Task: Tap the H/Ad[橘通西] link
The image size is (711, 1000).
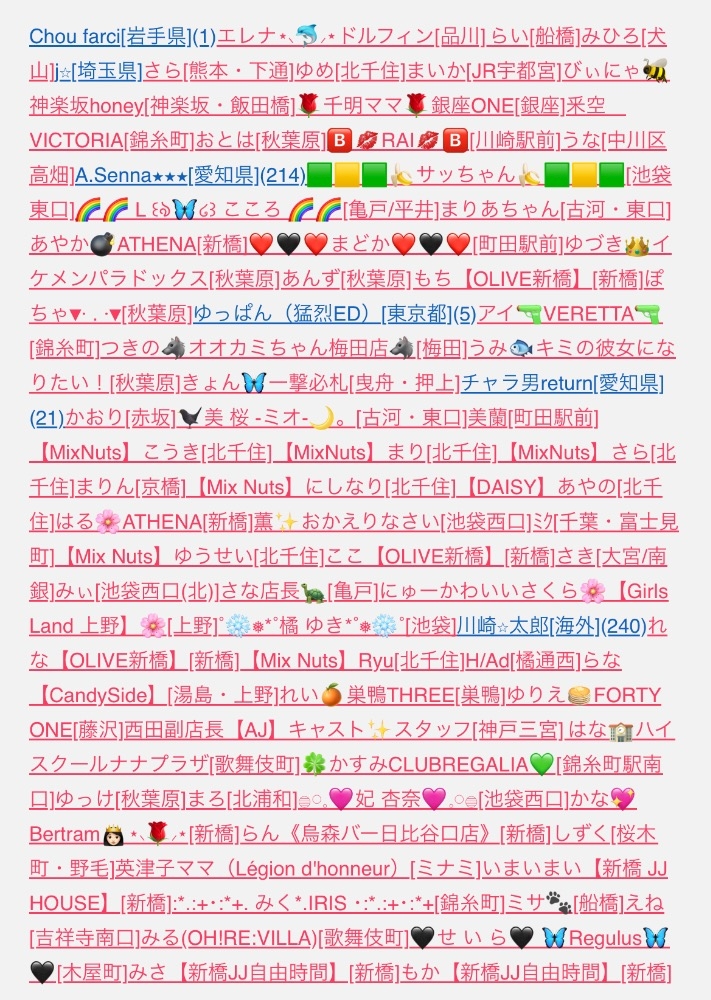Action: tap(523, 661)
